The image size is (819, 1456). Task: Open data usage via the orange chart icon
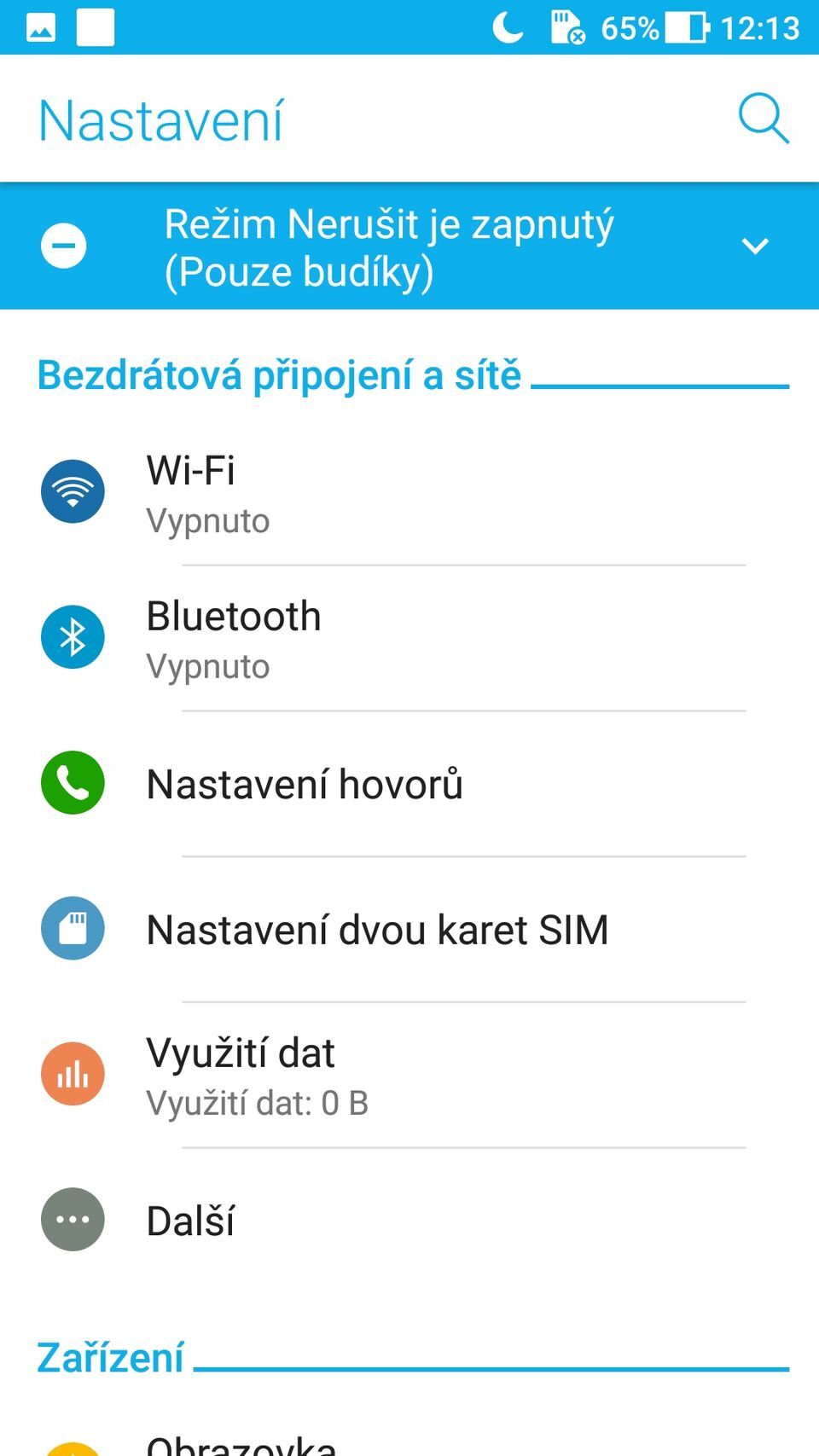[73, 1074]
